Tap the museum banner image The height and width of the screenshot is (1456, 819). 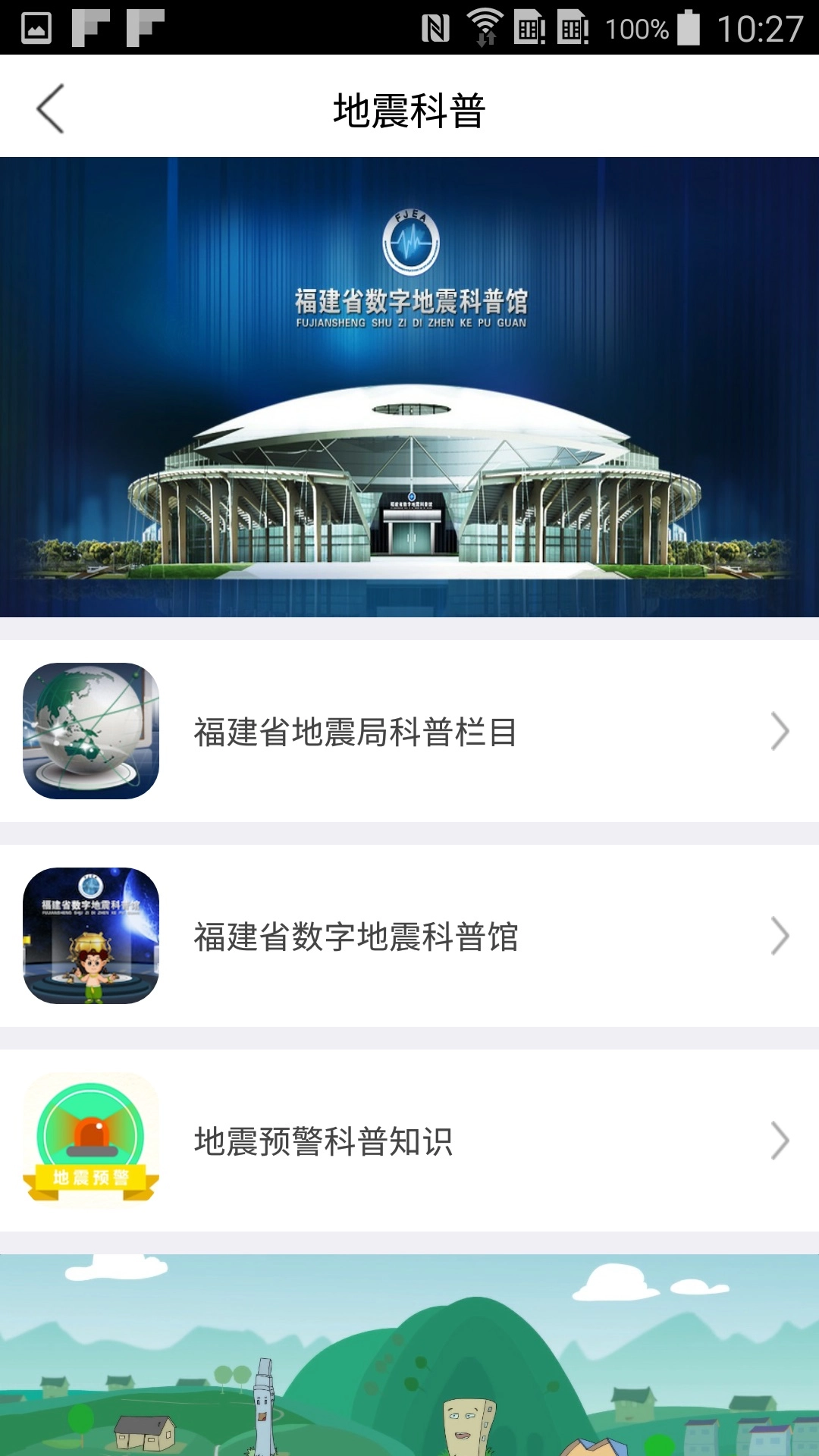click(x=409, y=387)
